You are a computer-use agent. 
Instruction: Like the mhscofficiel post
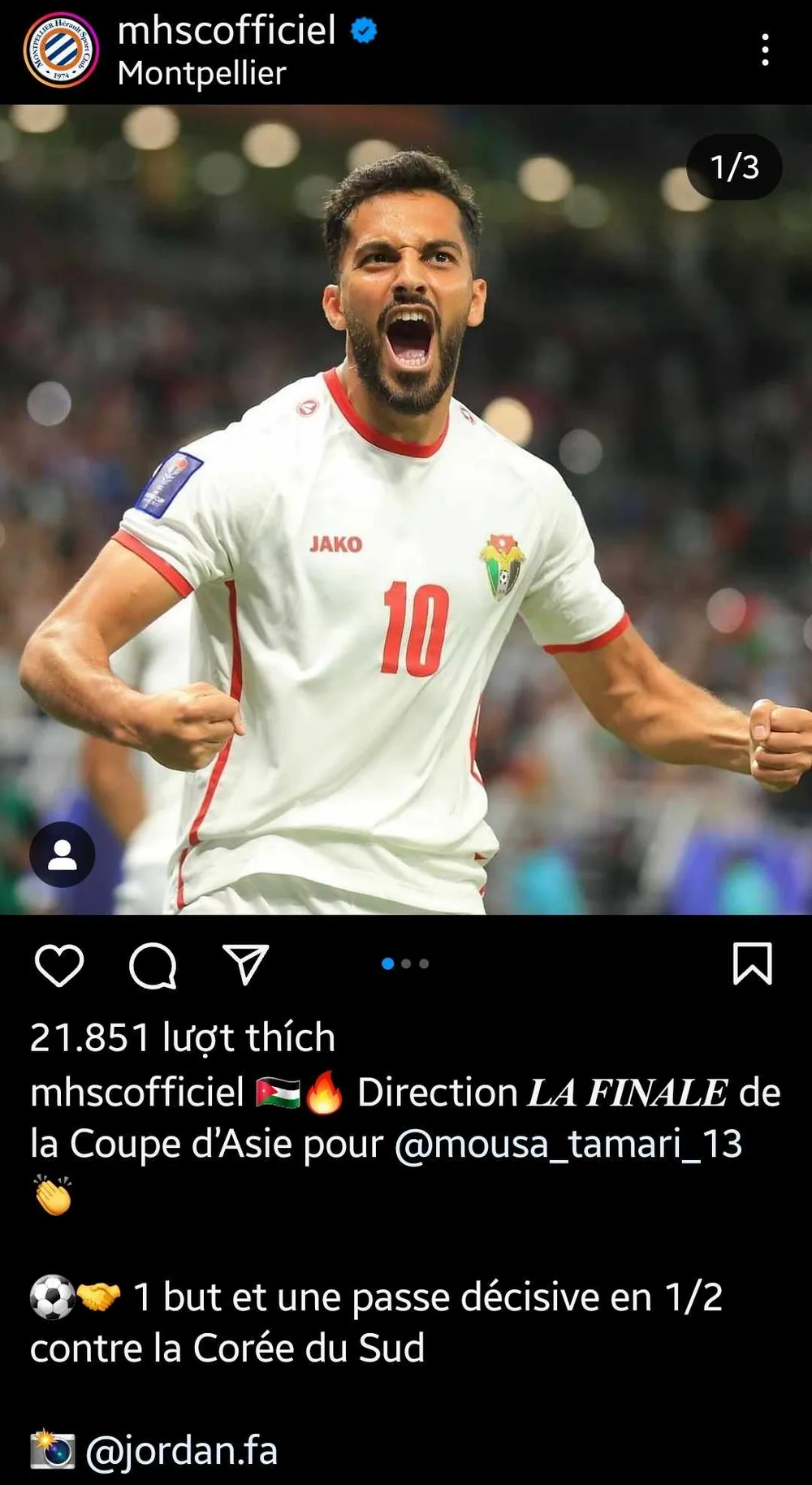(x=59, y=965)
